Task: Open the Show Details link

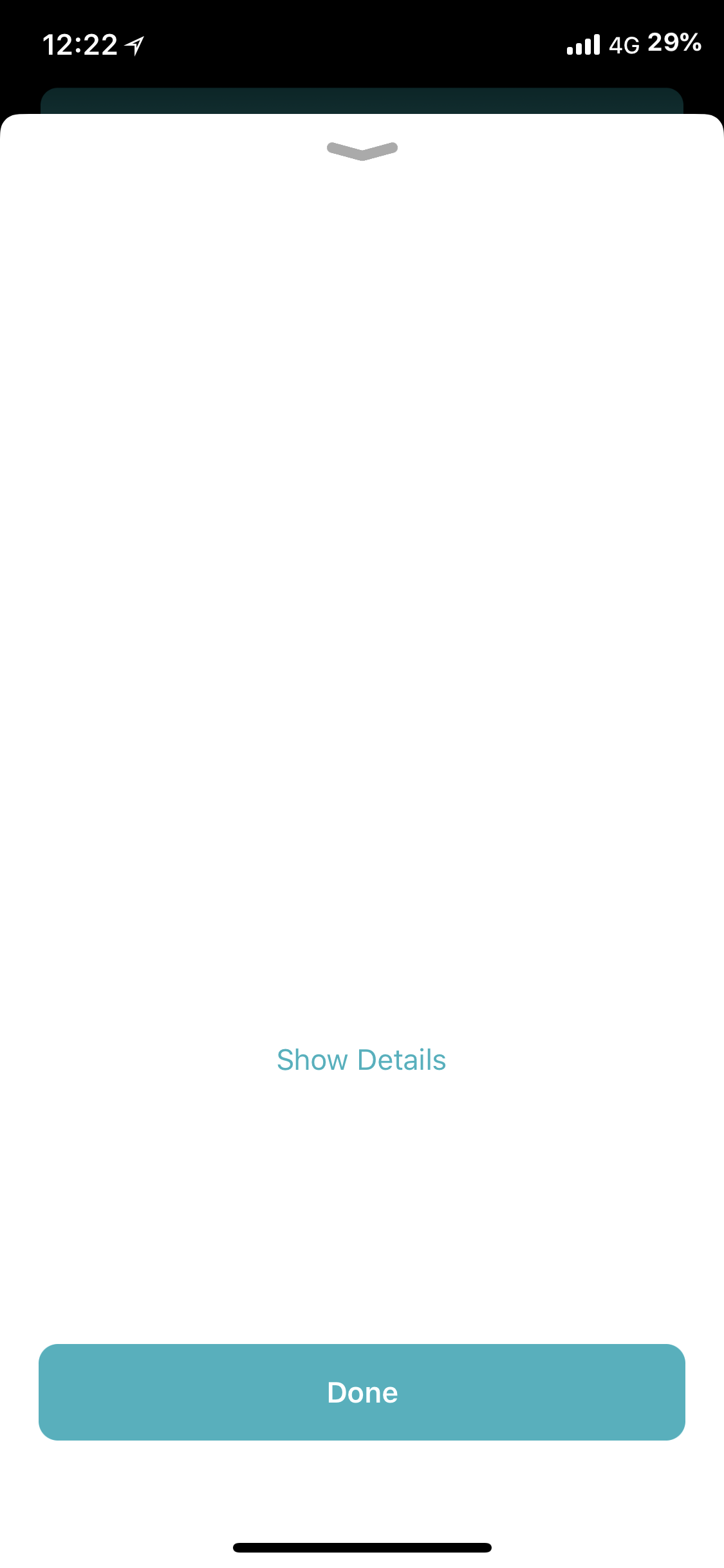Action: [362, 1060]
